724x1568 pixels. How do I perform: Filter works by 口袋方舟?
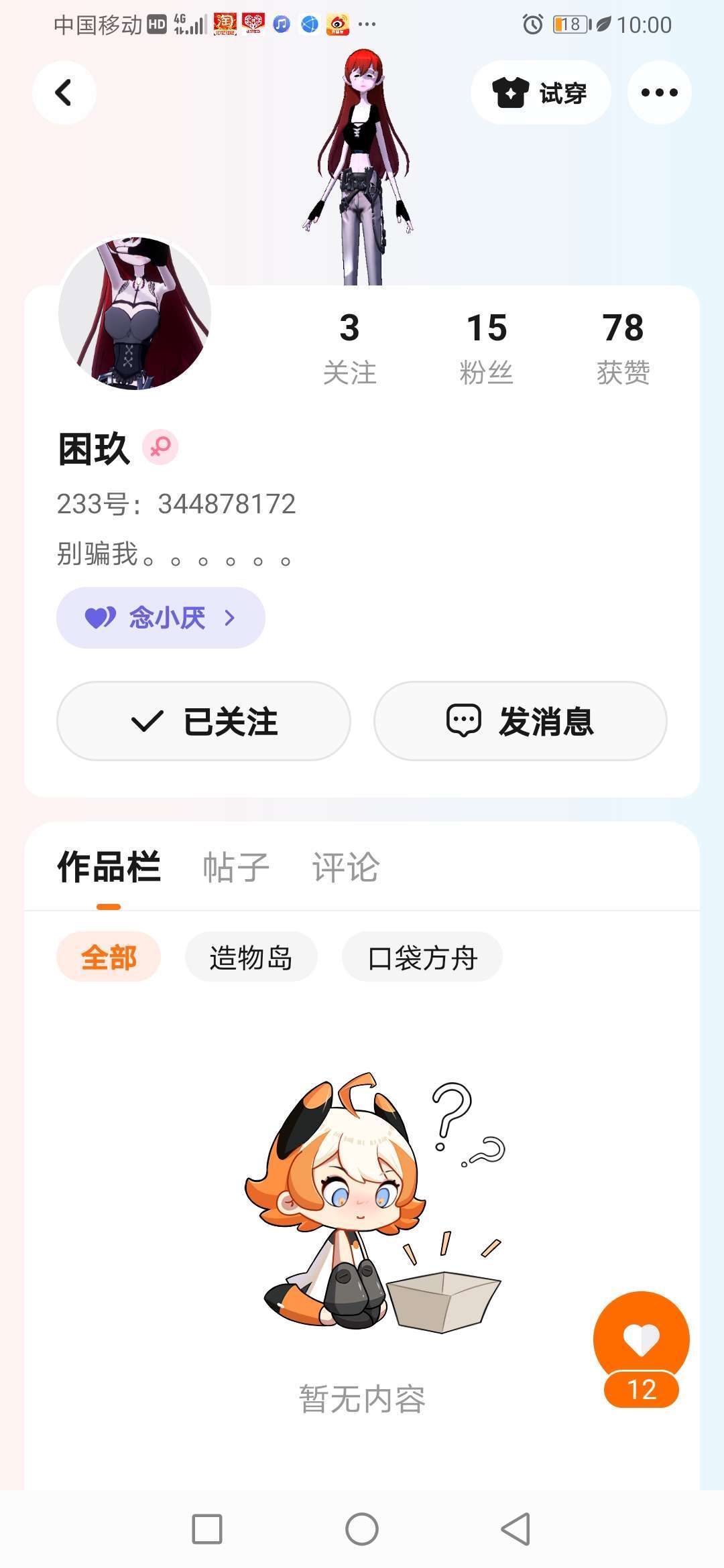click(422, 957)
